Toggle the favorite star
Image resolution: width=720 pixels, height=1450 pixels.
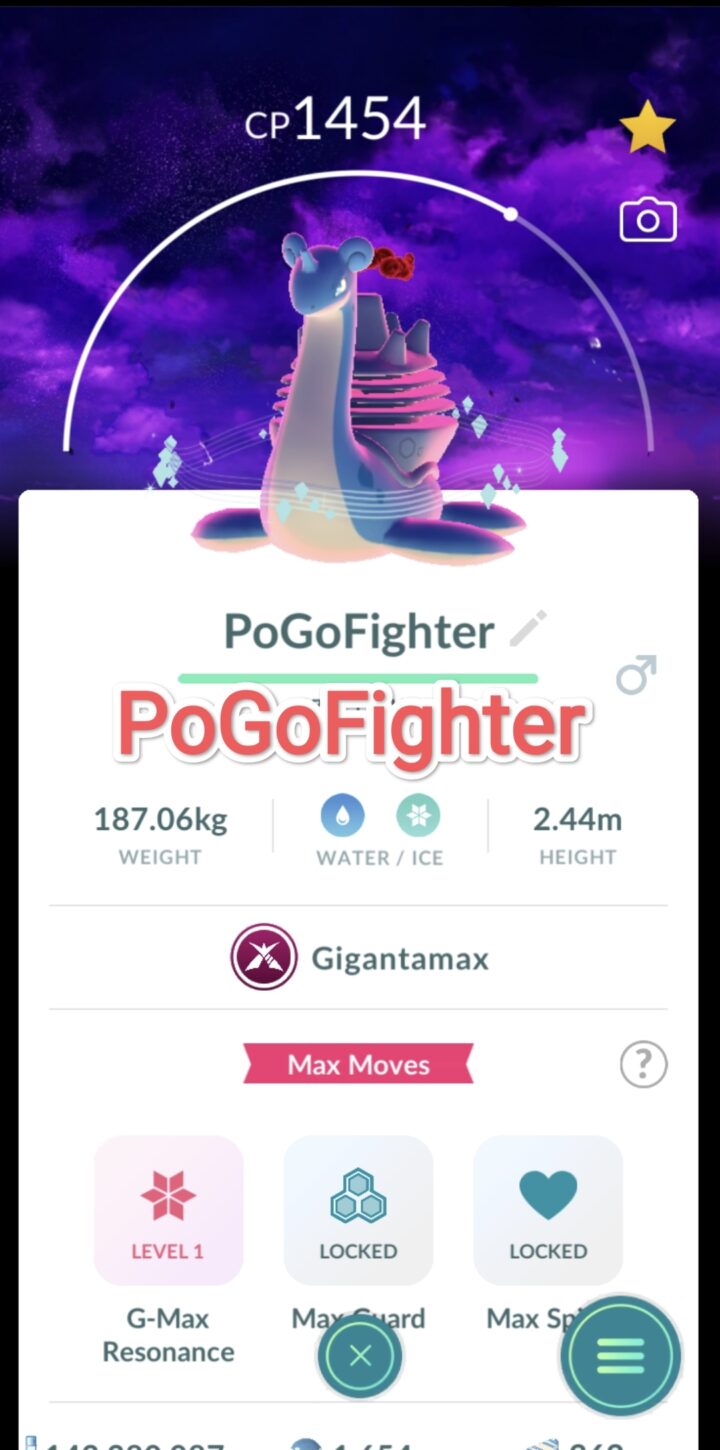click(648, 127)
